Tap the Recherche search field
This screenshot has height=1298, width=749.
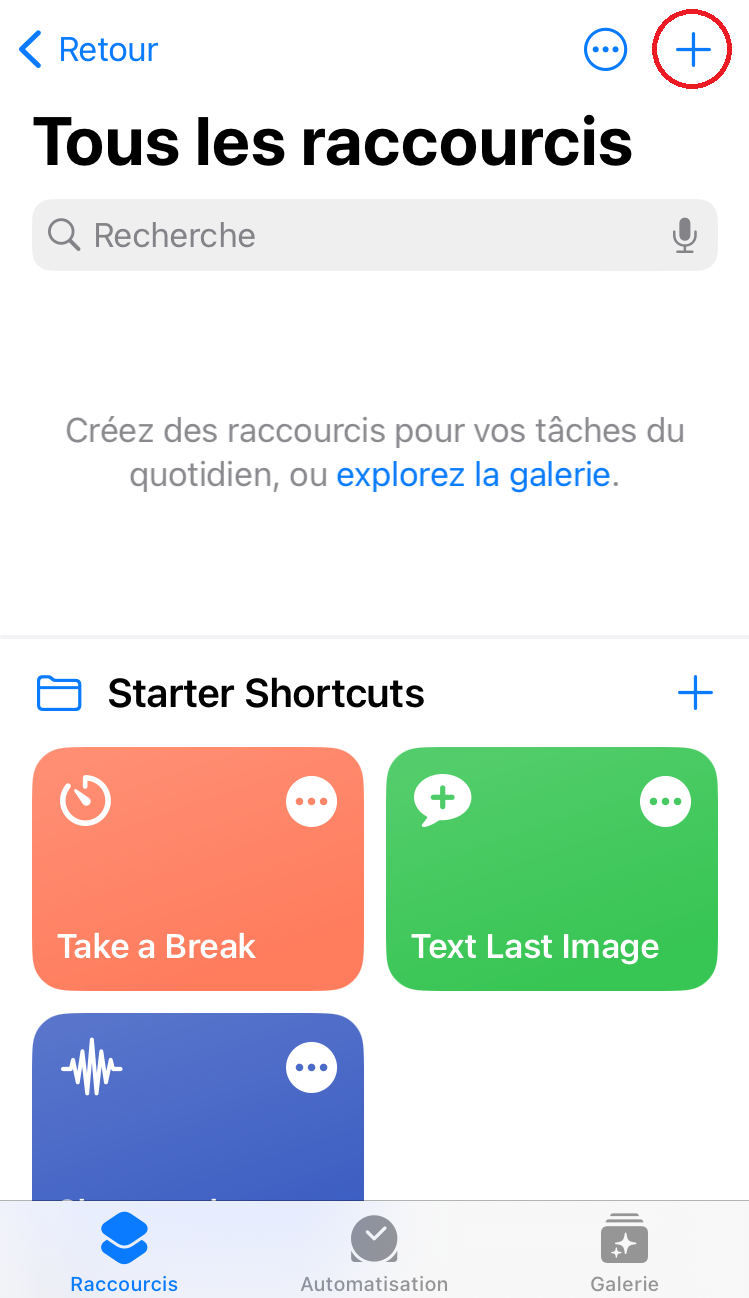click(x=375, y=235)
